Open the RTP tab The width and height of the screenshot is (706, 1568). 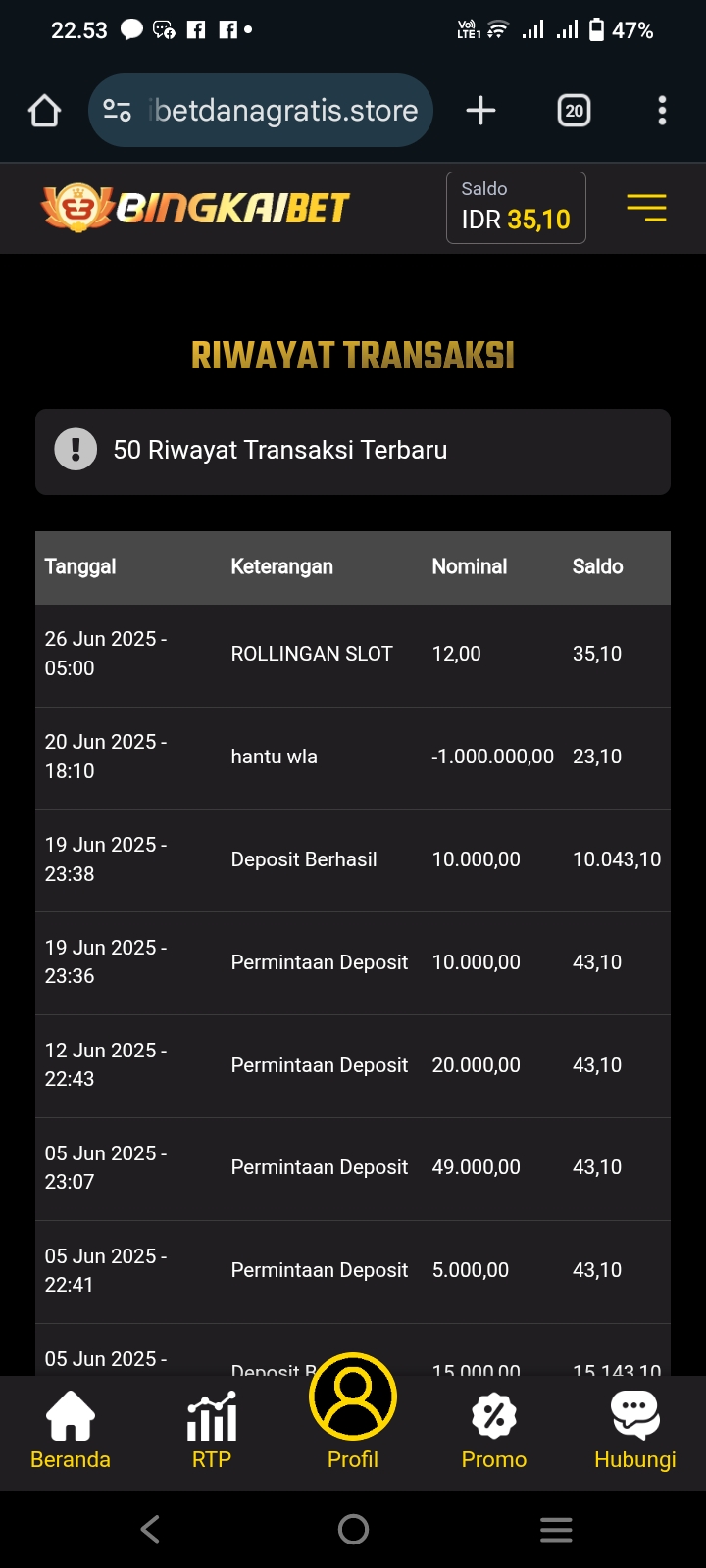(x=212, y=1431)
